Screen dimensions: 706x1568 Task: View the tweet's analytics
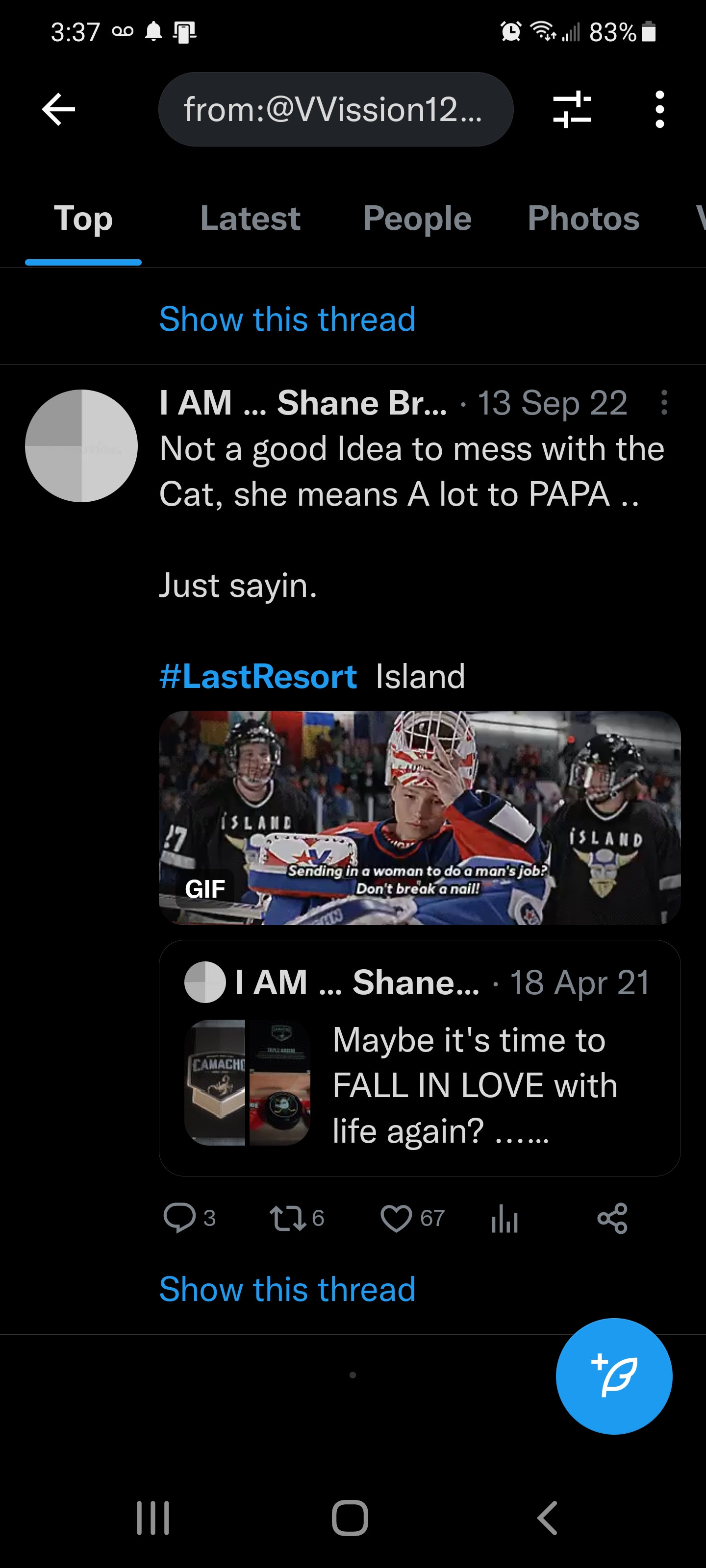(504, 1218)
